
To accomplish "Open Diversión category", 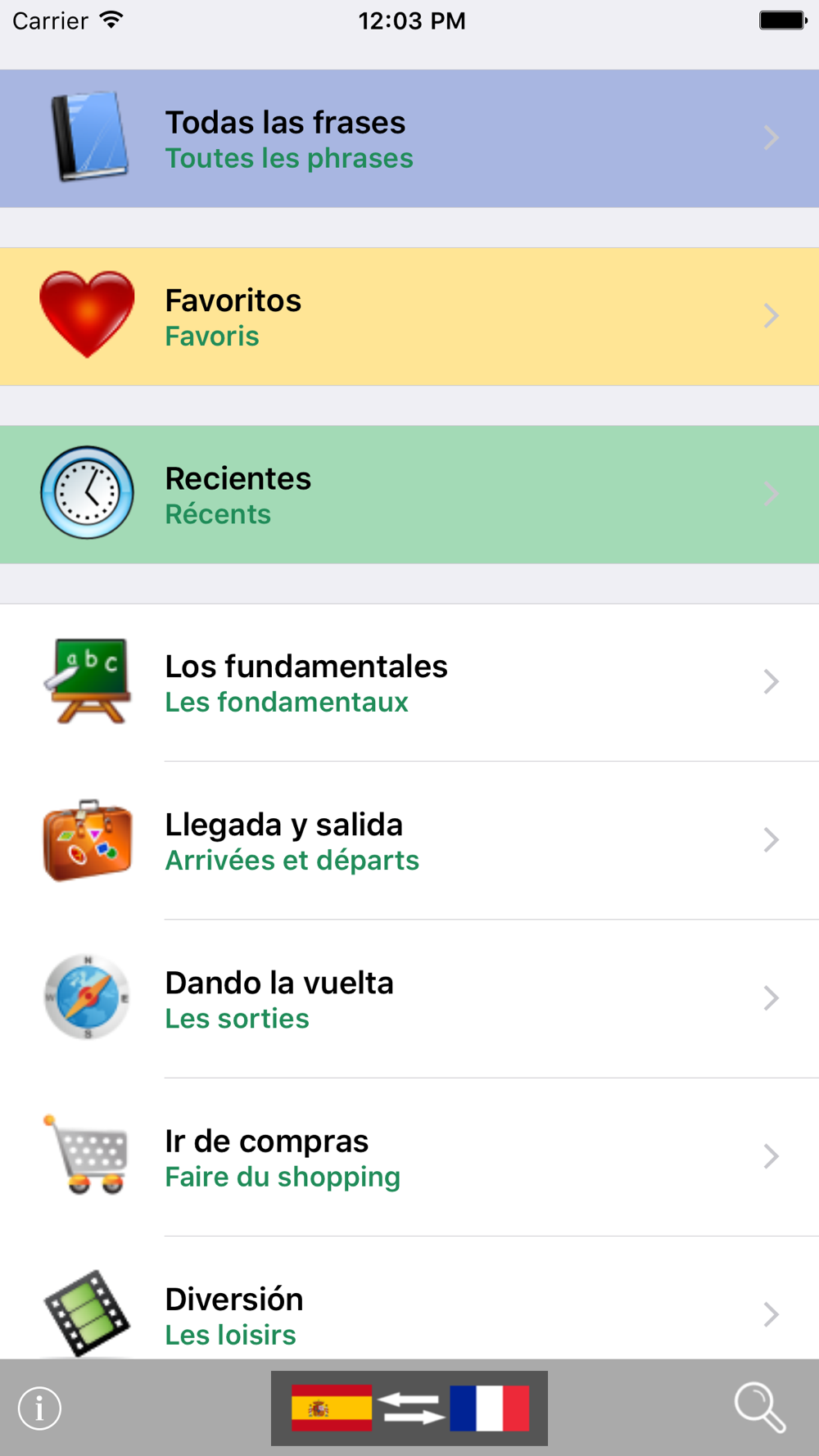I will point(409,1298).
